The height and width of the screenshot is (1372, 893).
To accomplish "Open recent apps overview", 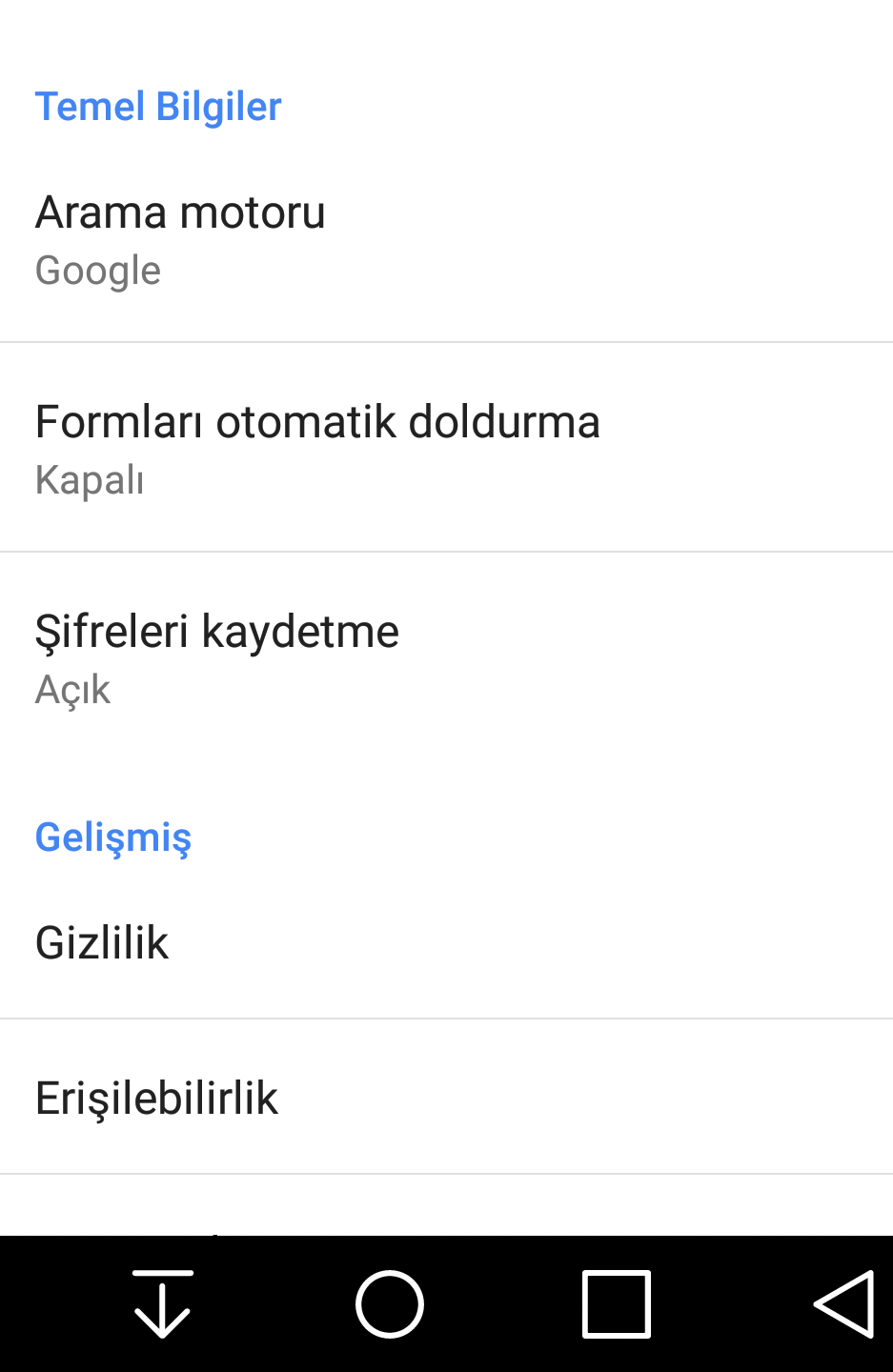I will 617,1304.
